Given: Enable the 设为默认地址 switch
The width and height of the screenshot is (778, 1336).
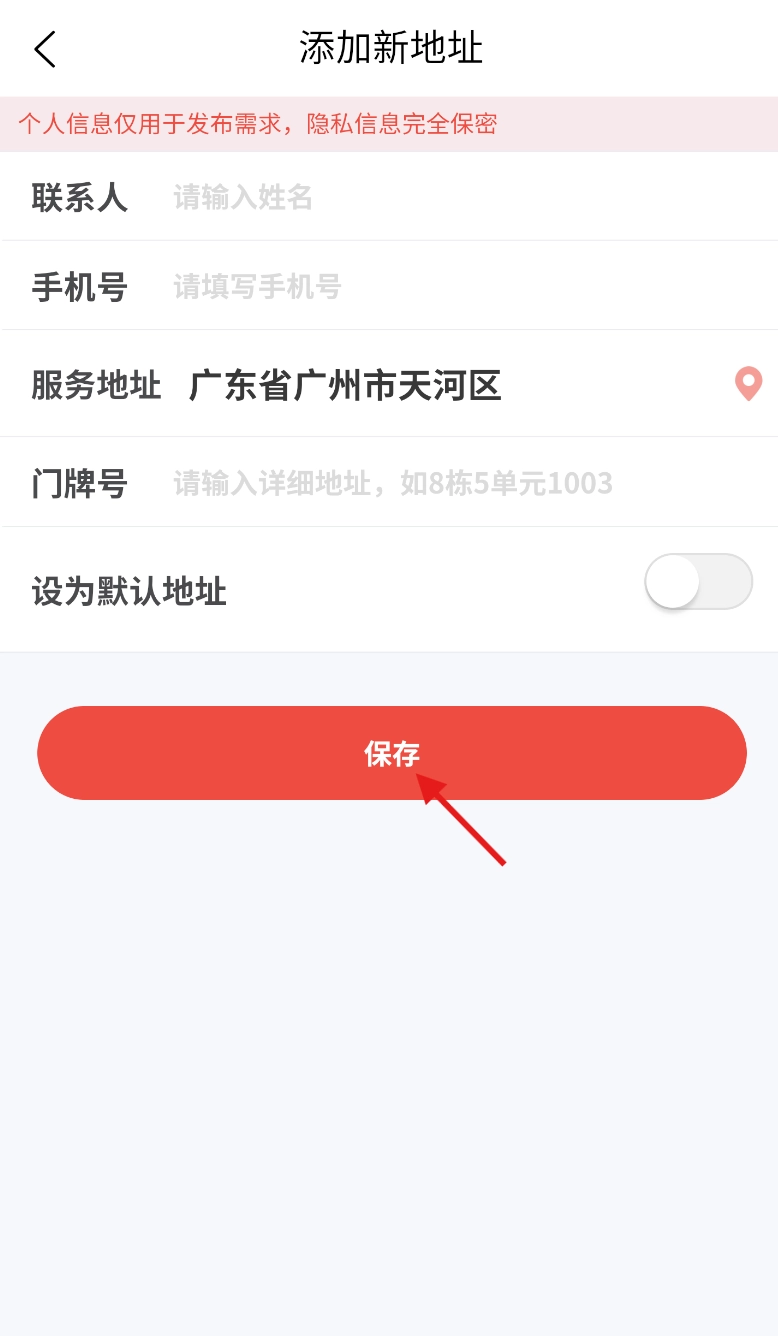Looking at the screenshot, I should coord(698,581).
